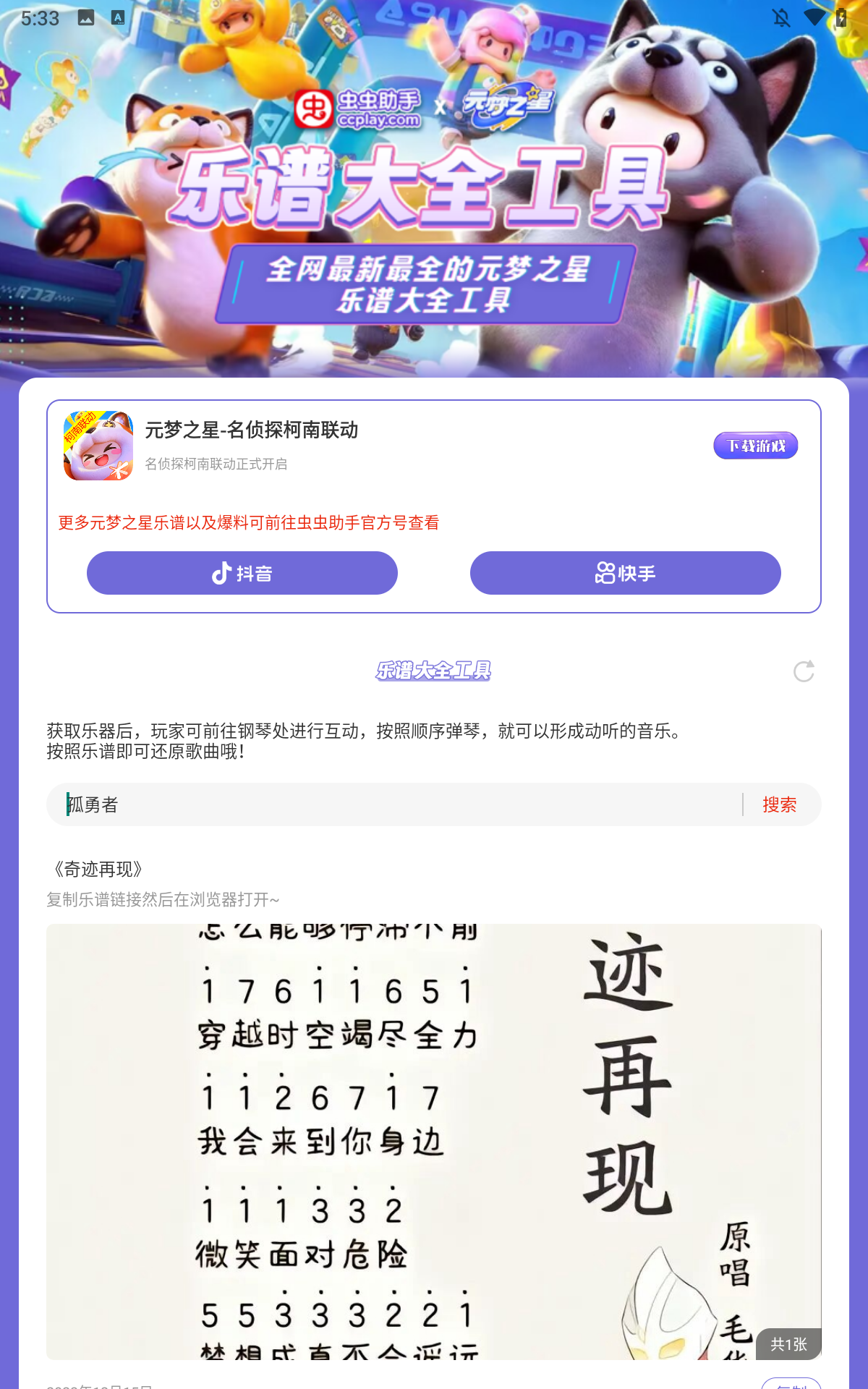Viewport: 868px width, 1389px height.
Task: Refresh the 乐谱大全工具 list
Action: [804, 671]
